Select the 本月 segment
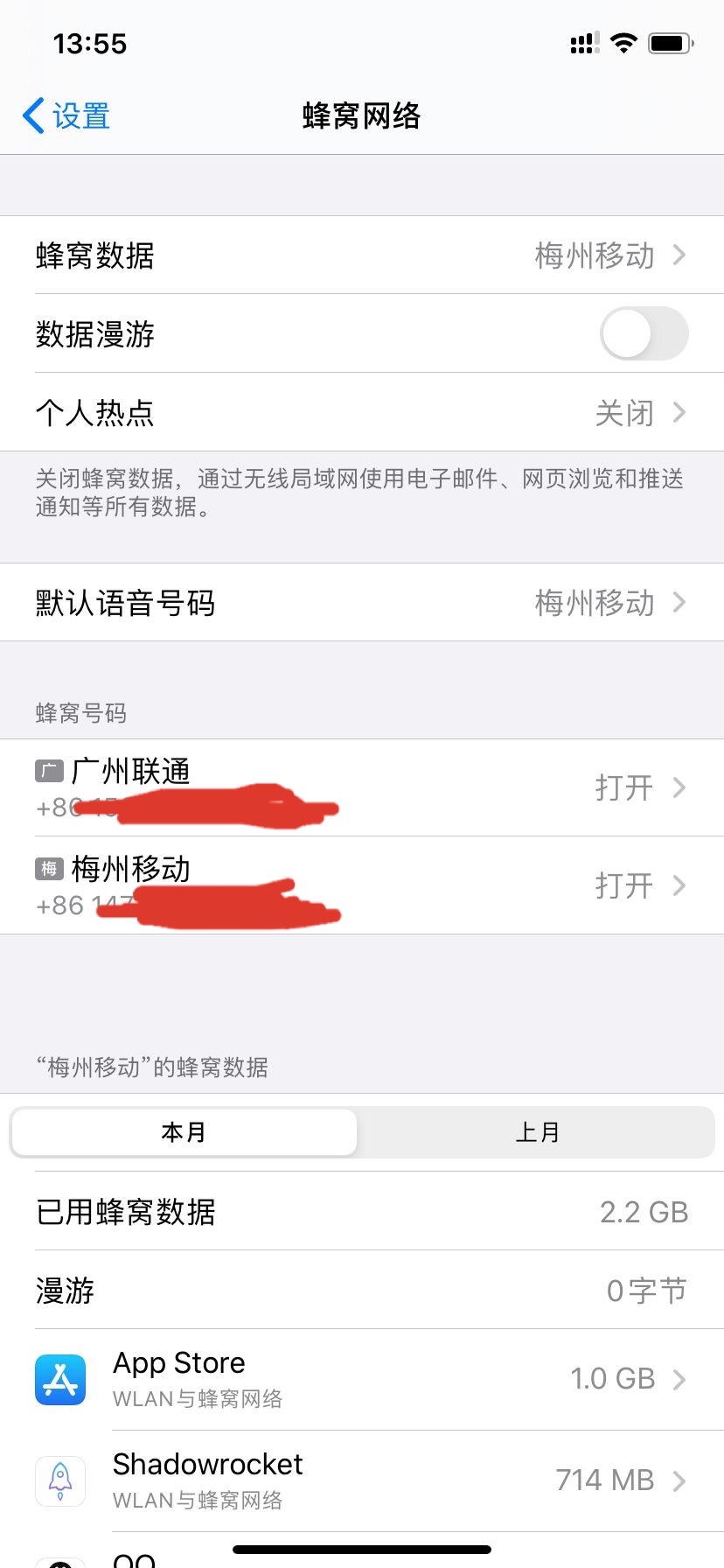 pos(184,1132)
